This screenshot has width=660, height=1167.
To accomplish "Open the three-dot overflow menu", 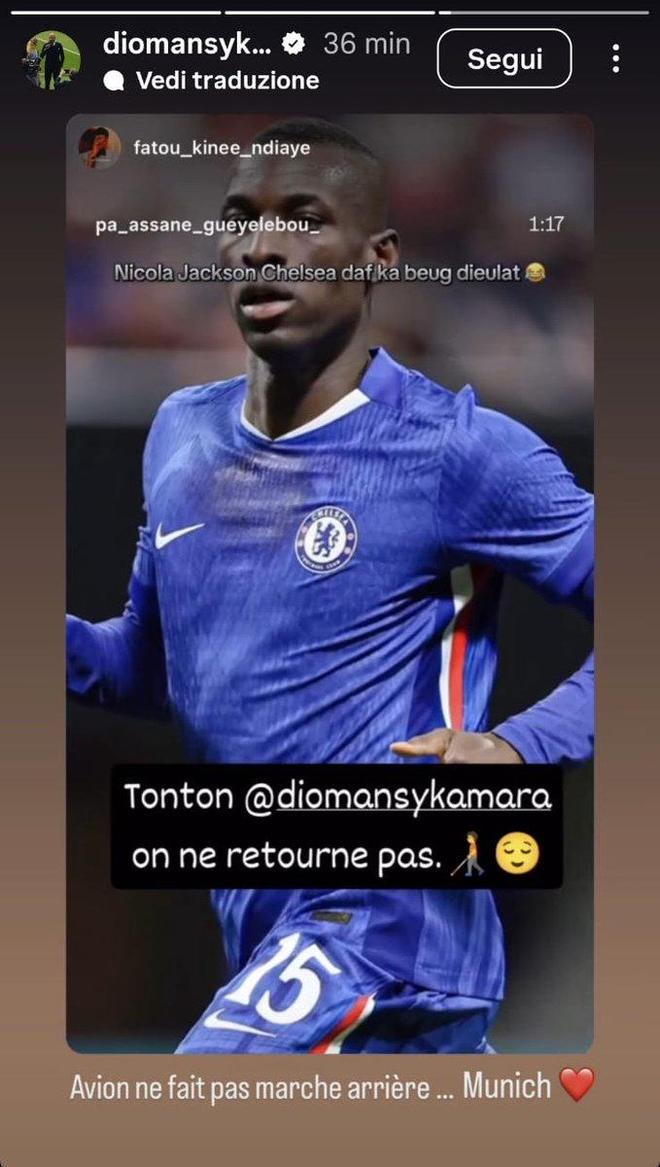I will (x=615, y=59).
